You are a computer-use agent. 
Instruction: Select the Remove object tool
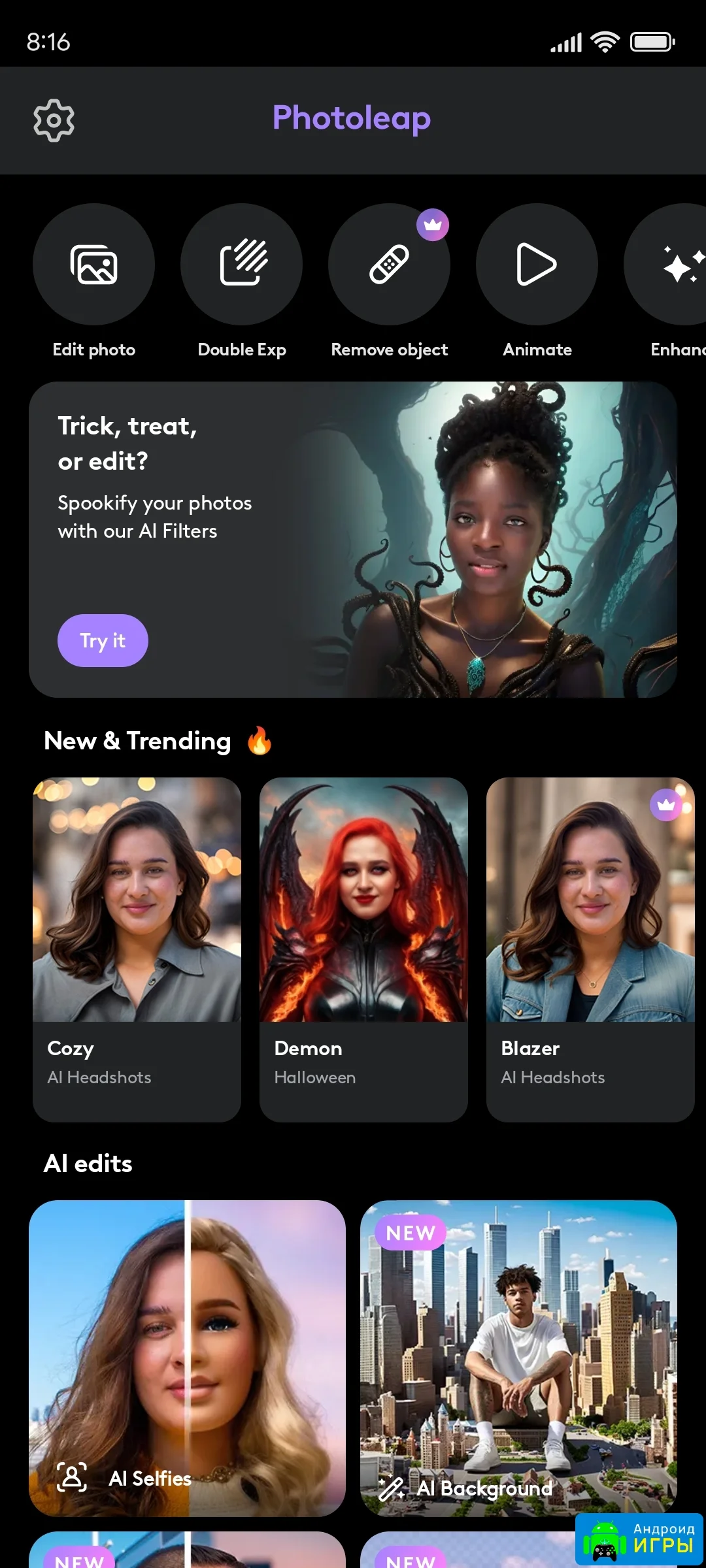[389, 265]
